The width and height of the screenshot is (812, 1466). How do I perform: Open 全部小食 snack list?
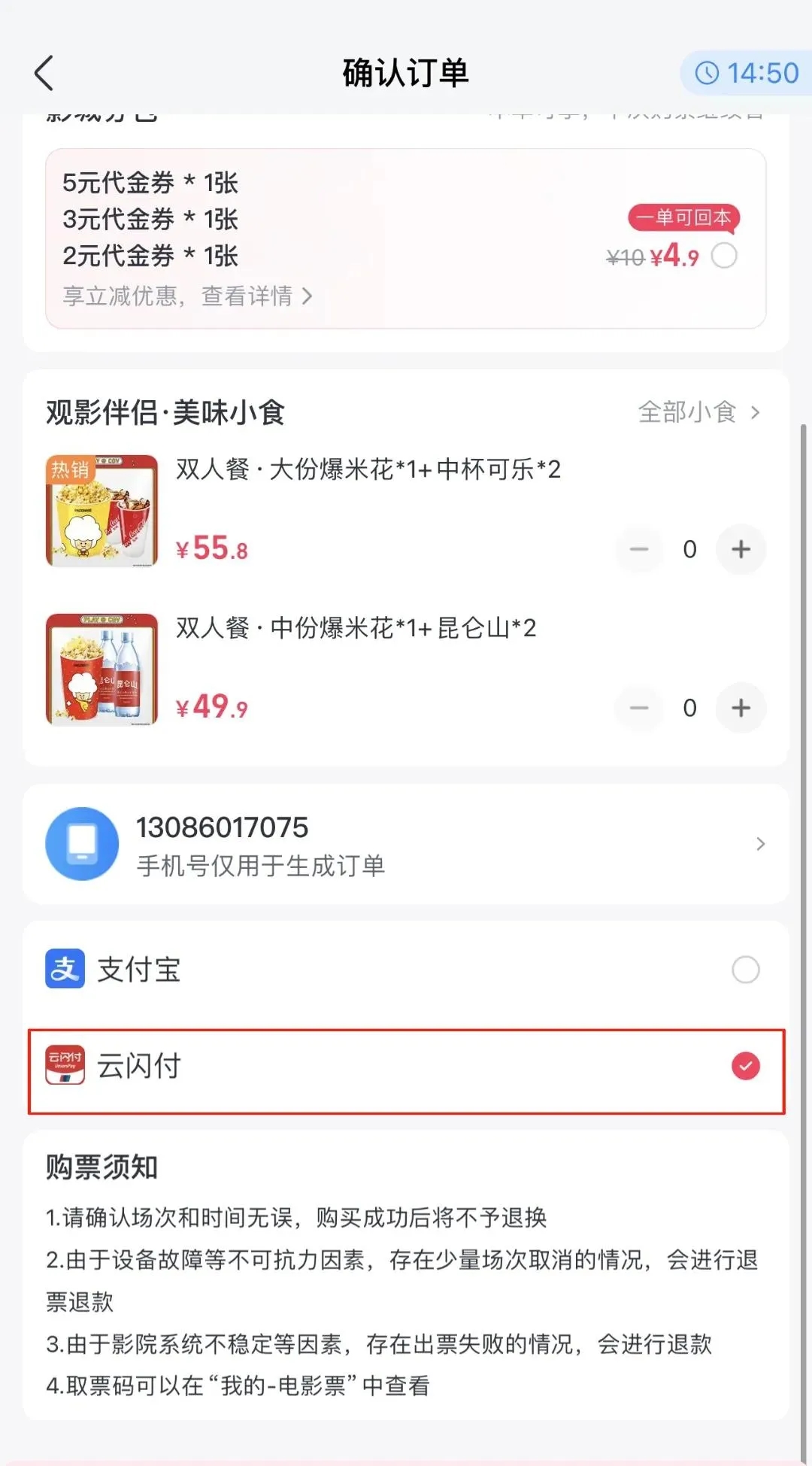pos(699,412)
